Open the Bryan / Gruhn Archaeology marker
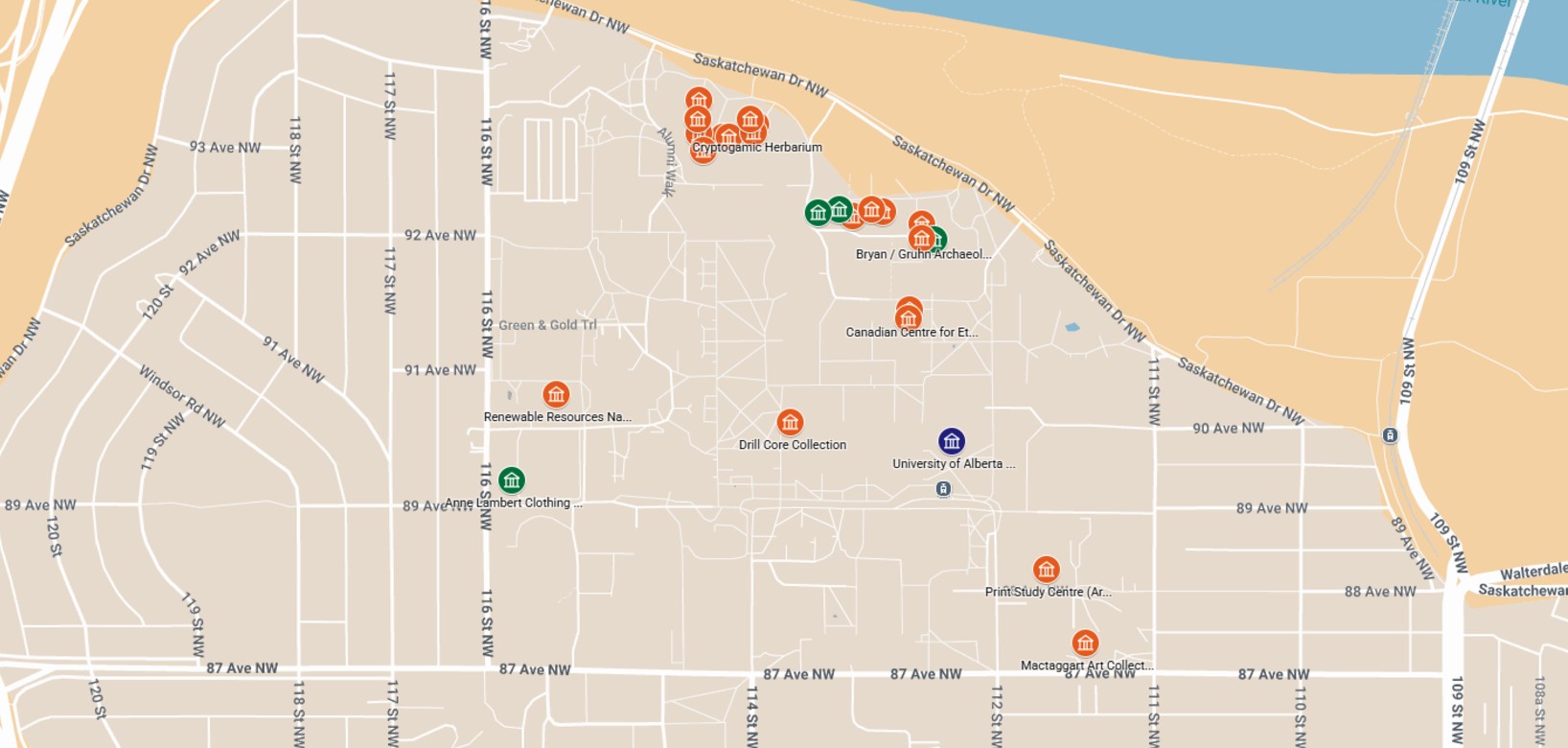 [x=921, y=239]
